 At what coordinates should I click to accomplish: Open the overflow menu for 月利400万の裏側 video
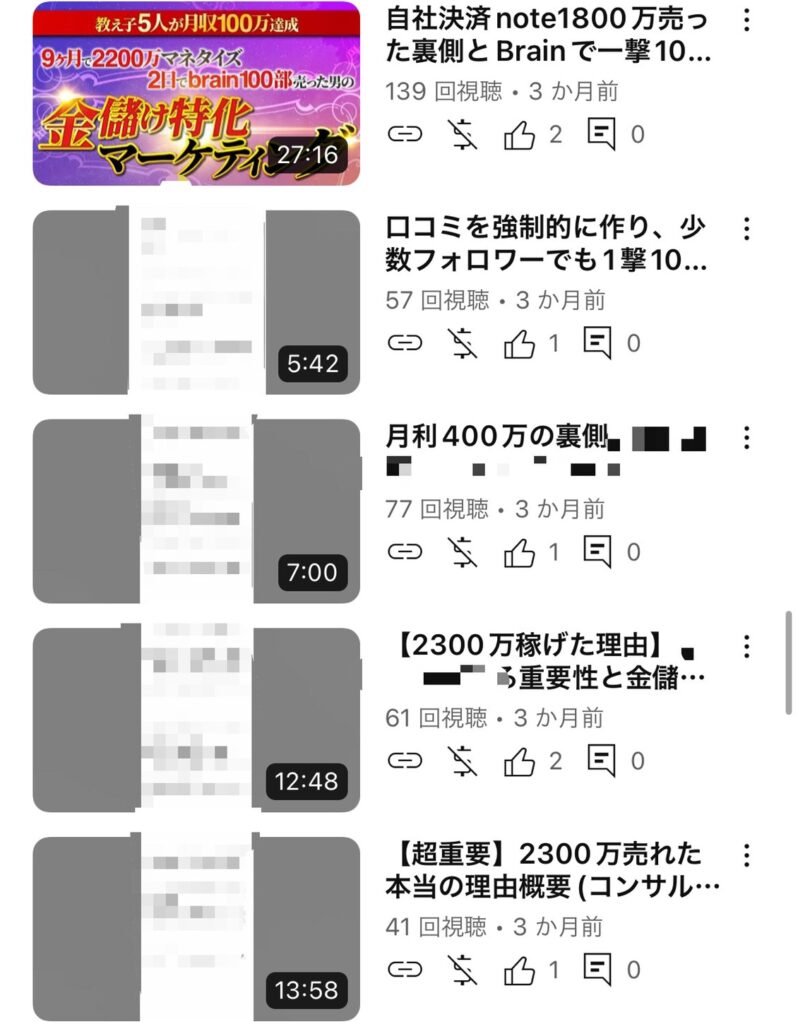tap(746, 438)
